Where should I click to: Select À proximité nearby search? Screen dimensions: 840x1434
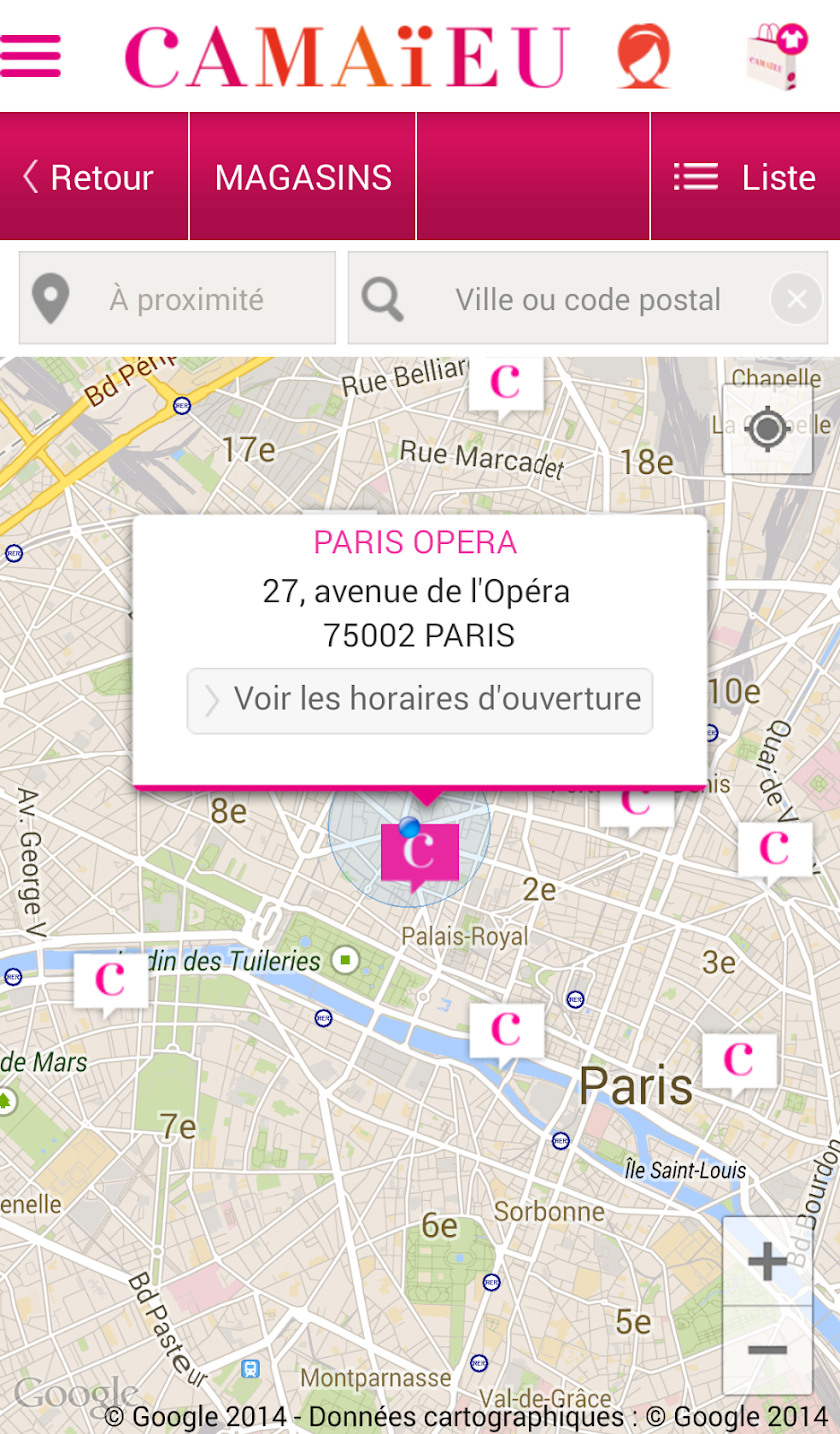177,298
